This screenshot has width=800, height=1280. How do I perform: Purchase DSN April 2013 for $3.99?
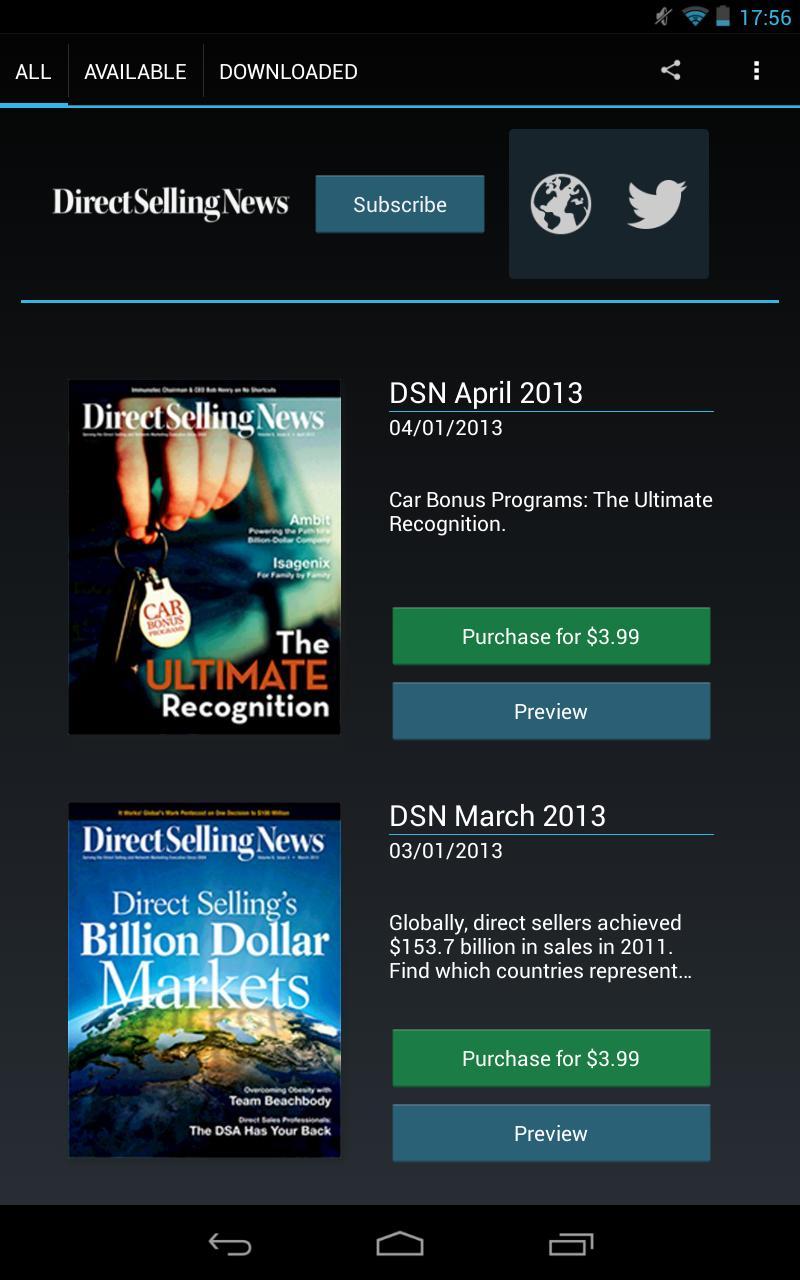click(x=551, y=635)
